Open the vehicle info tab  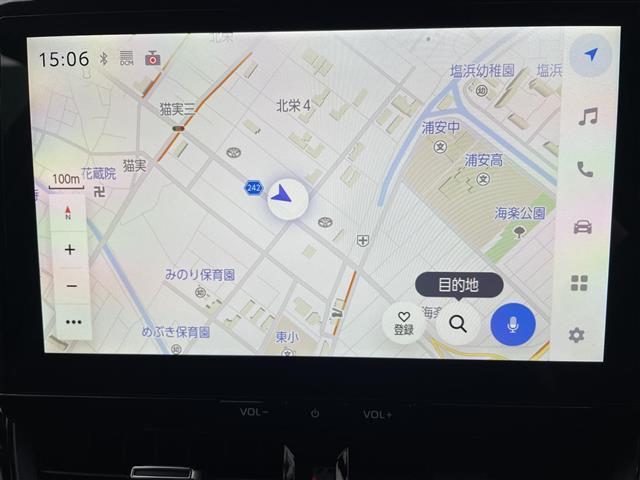pos(583,227)
